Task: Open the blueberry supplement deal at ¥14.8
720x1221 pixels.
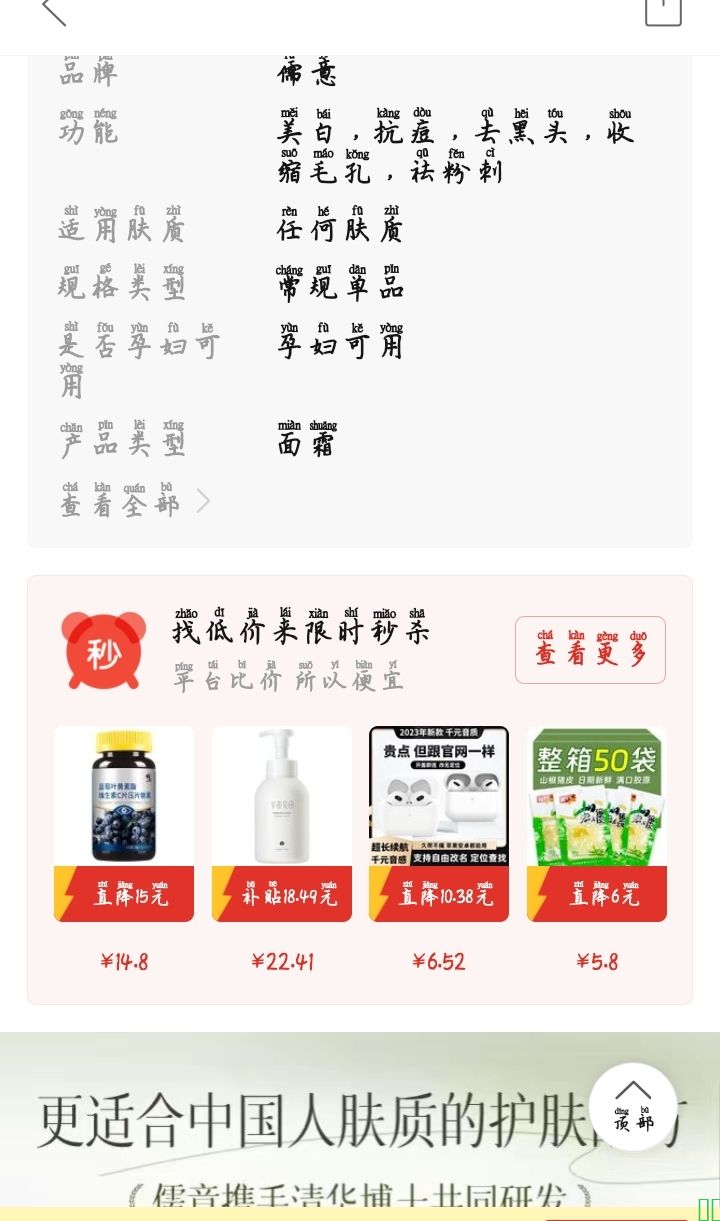Action: (124, 823)
